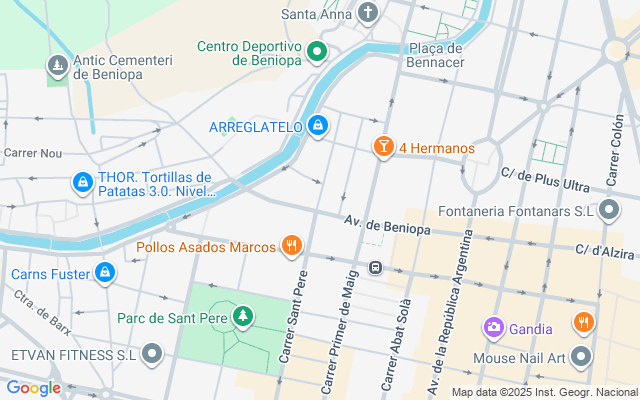Open the Santa Anna church pin
640x400 pixels.
coord(367,13)
